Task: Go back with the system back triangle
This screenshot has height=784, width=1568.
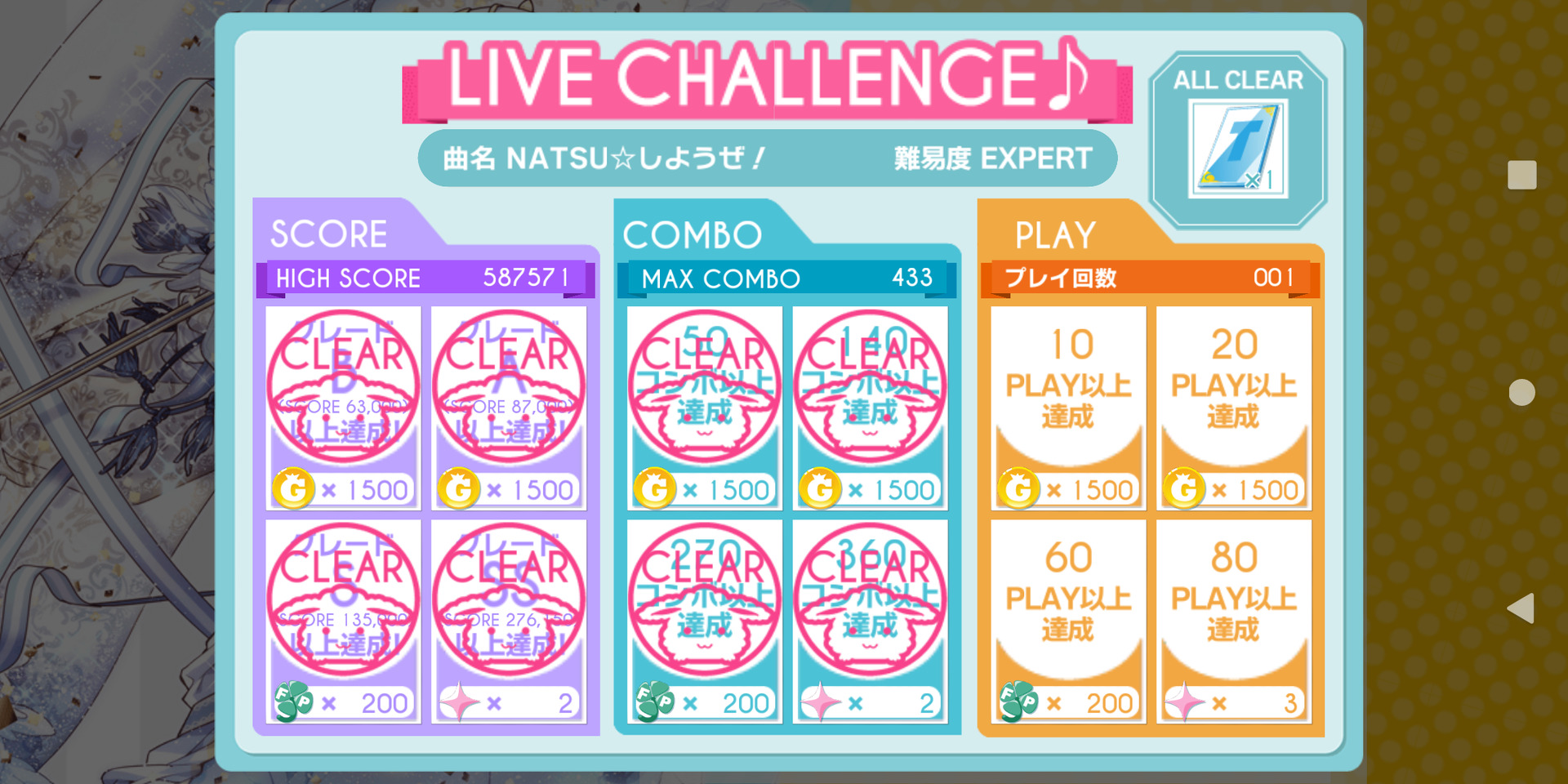Action: [1521, 608]
